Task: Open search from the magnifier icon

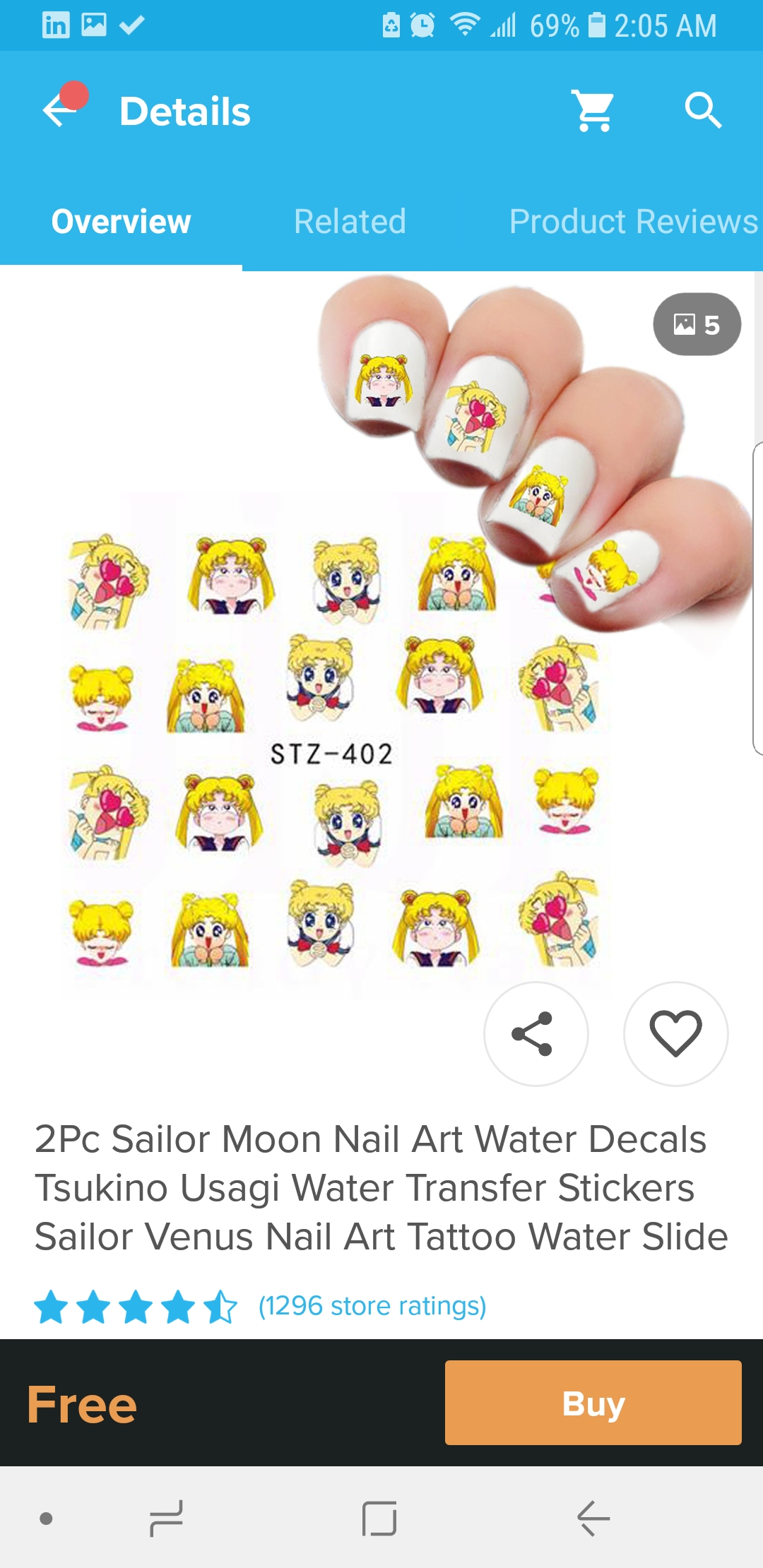Action: (x=703, y=111)
